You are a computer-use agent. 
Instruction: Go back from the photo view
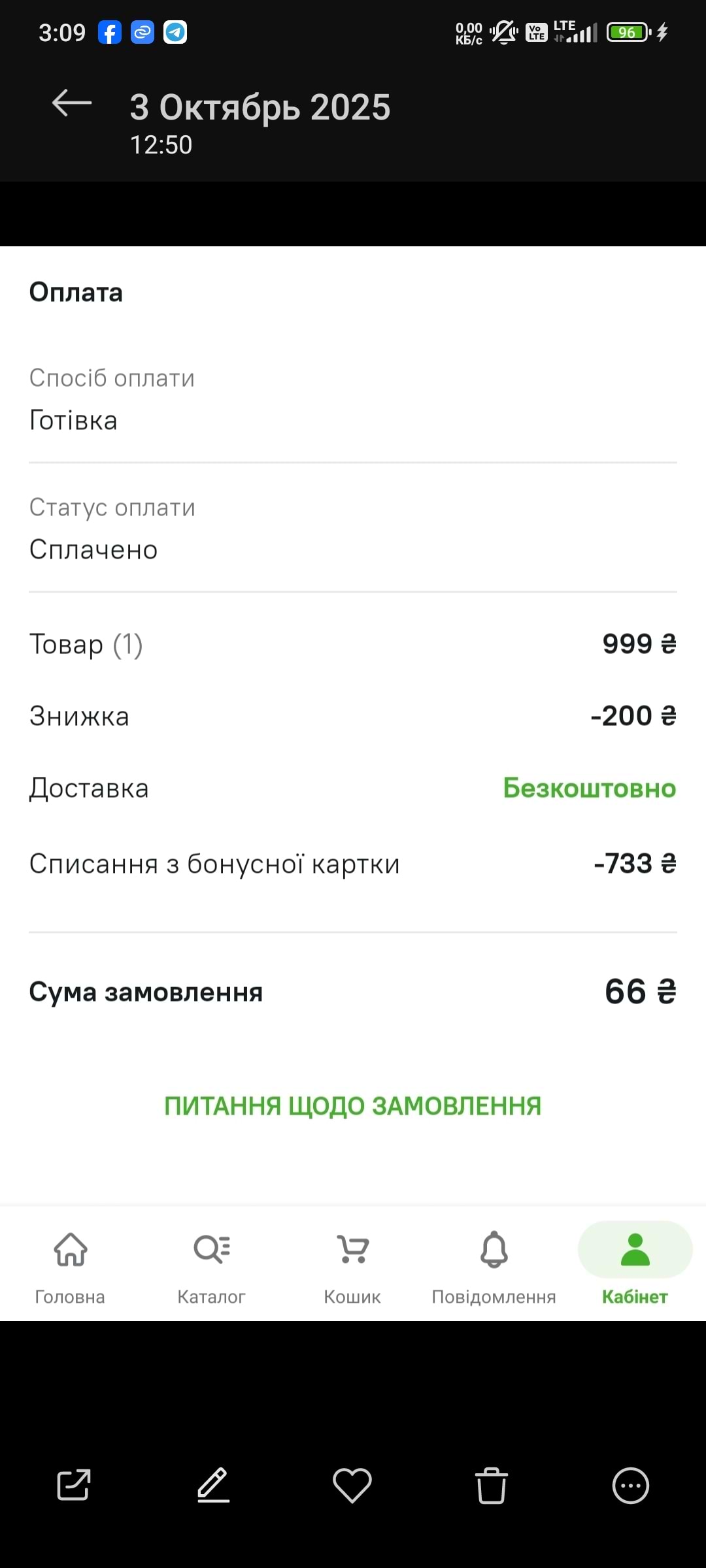click(x=71, y=103)
